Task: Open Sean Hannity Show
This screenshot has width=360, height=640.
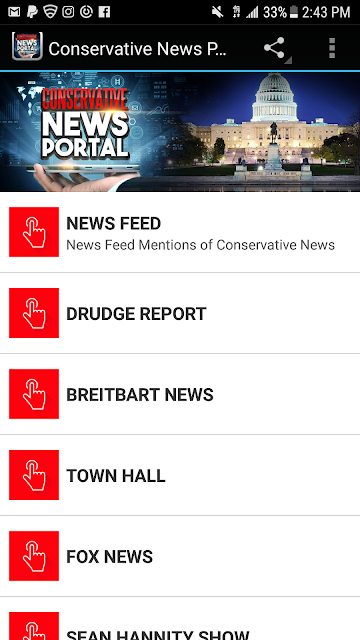Action: [x=180, y=619]
